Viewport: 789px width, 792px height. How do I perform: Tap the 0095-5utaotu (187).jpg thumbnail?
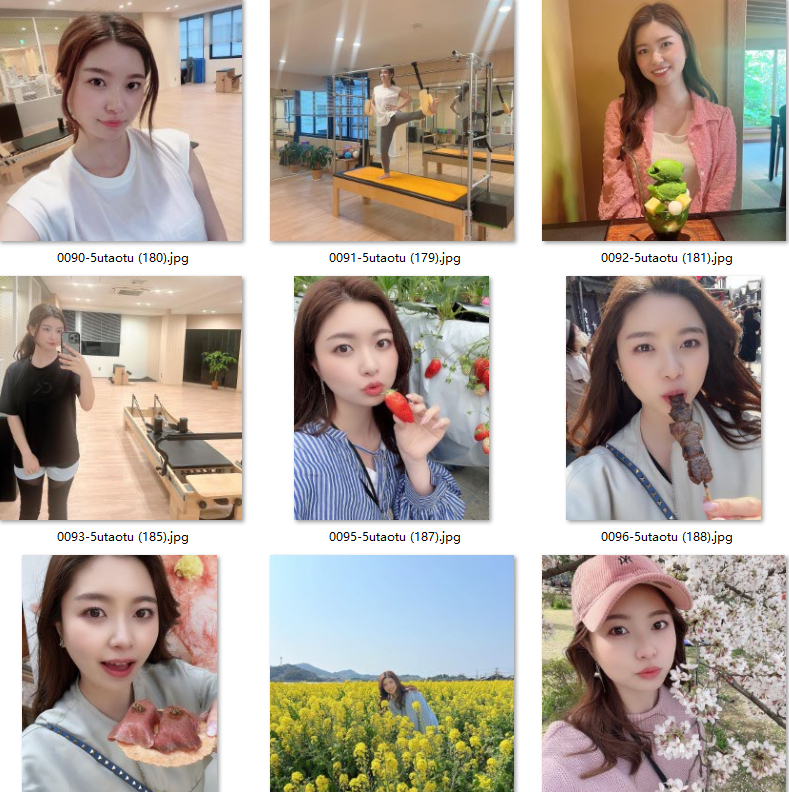[x=392, y=398]
